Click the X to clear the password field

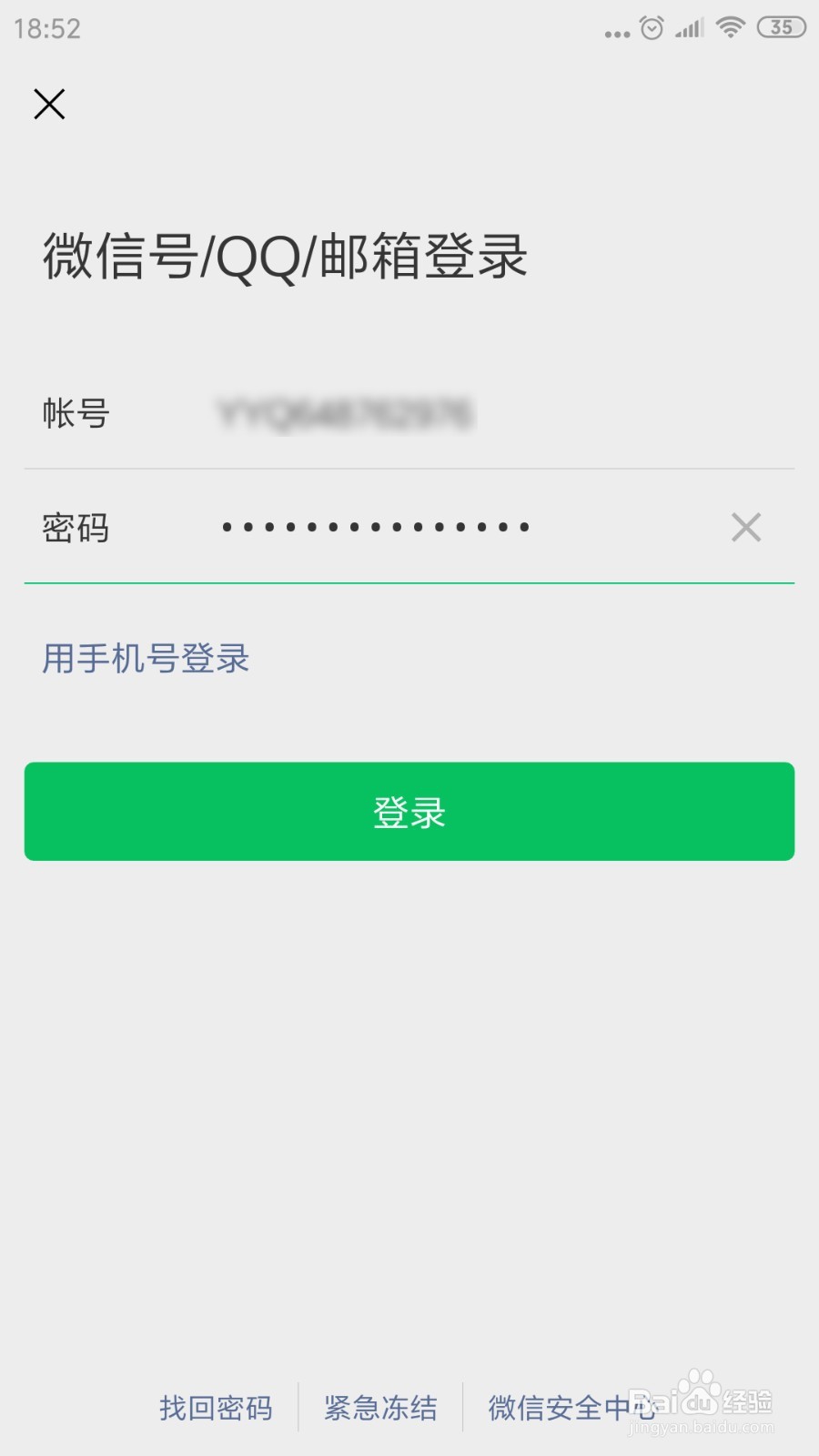click(745, 527)
